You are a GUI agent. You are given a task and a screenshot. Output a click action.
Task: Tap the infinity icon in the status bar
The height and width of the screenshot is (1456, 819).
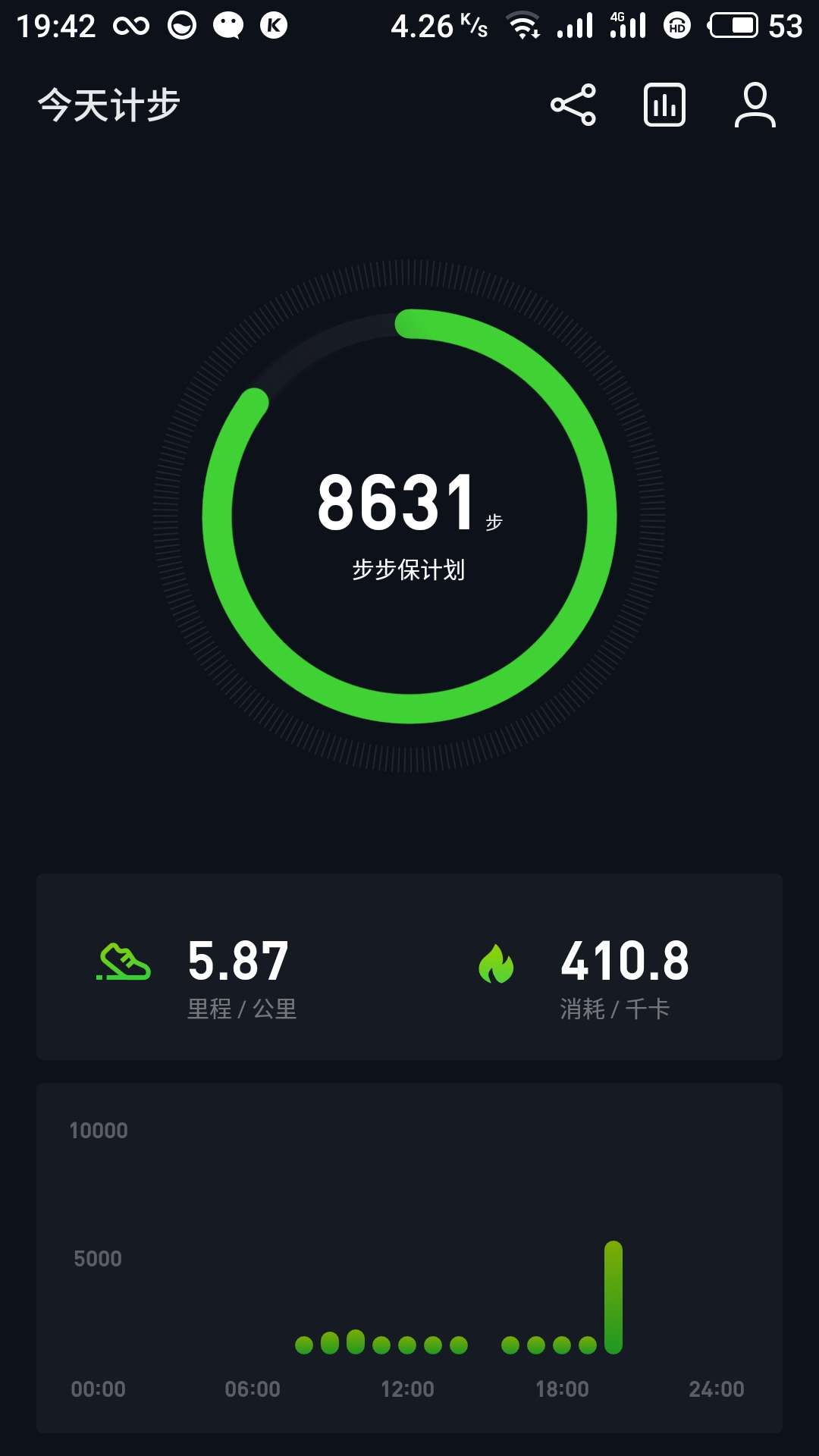pos(129,25)
